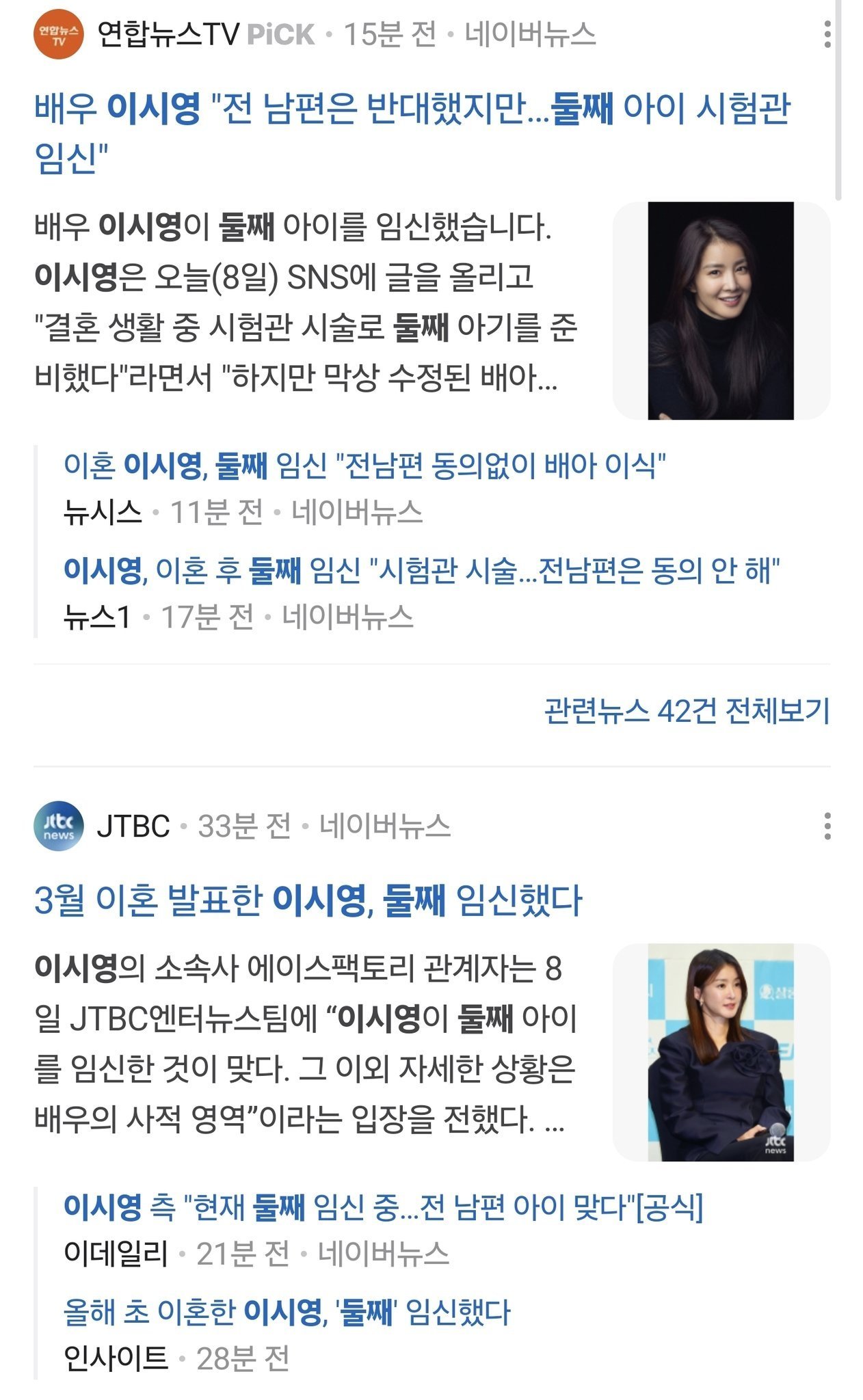Open the 연합뉴스TV article photo thumbnail
The height and width of the screenshot is (1400, 863).
tap(721, 310)
